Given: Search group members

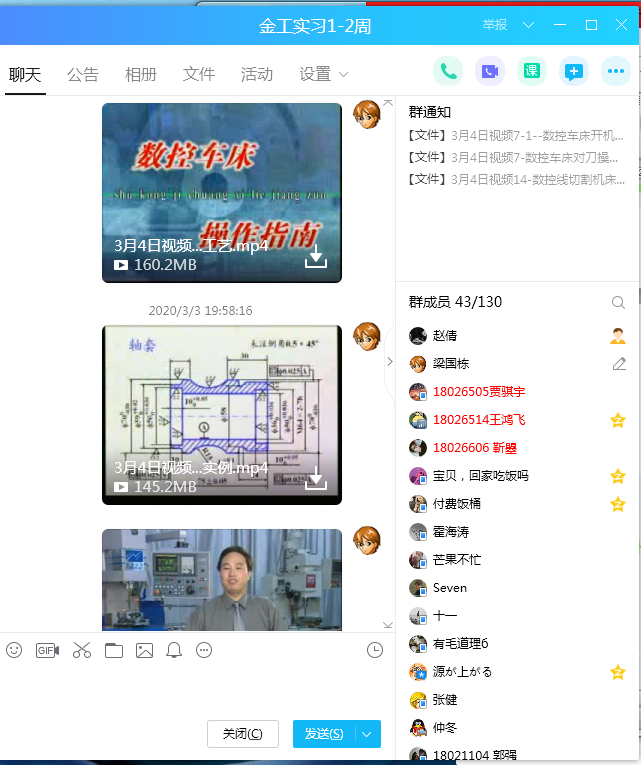Looking at the screenshot, I should tap(619, 302).
